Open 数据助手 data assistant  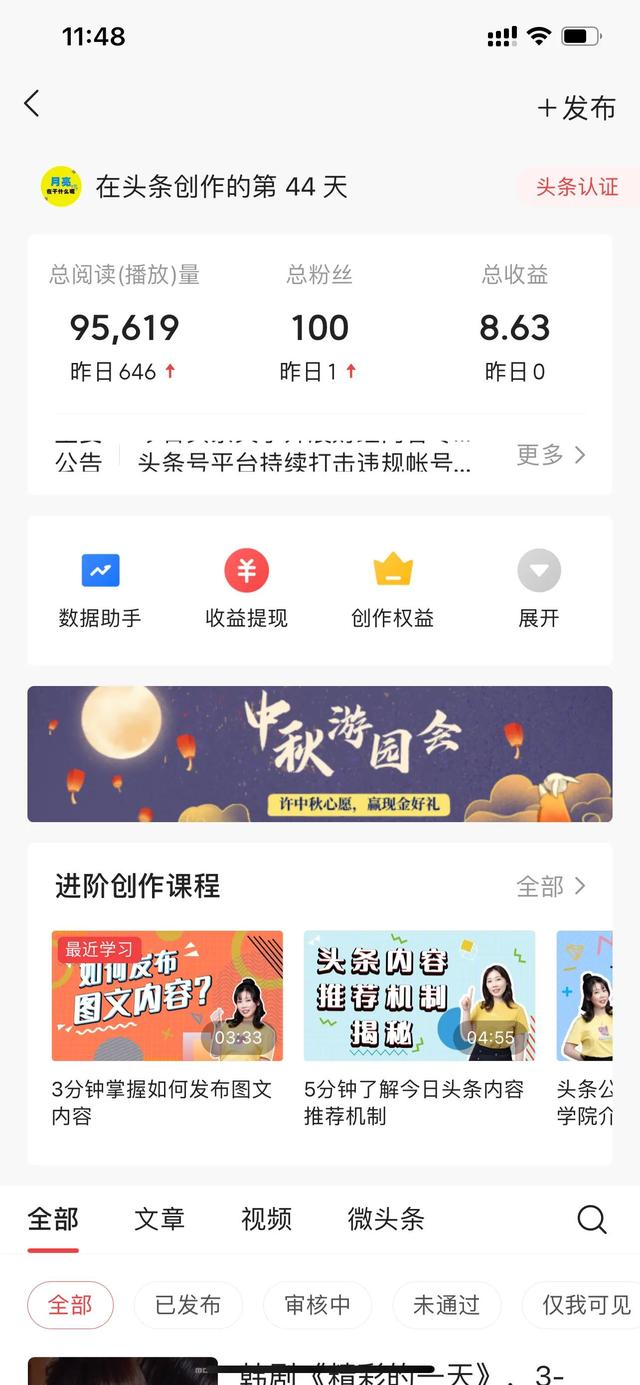tap(100, 590)
